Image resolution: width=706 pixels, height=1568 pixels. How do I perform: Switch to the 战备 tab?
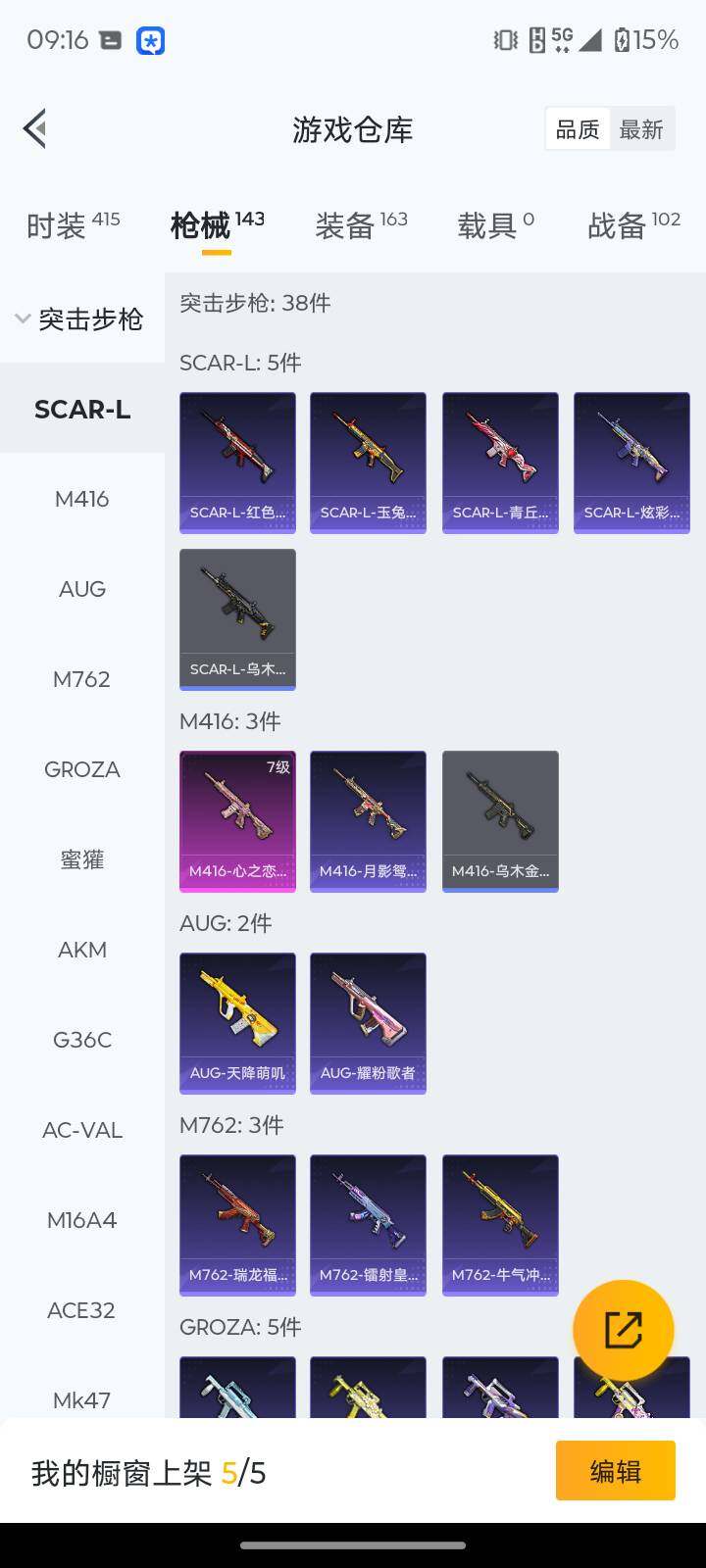click(x=633, y=225)
